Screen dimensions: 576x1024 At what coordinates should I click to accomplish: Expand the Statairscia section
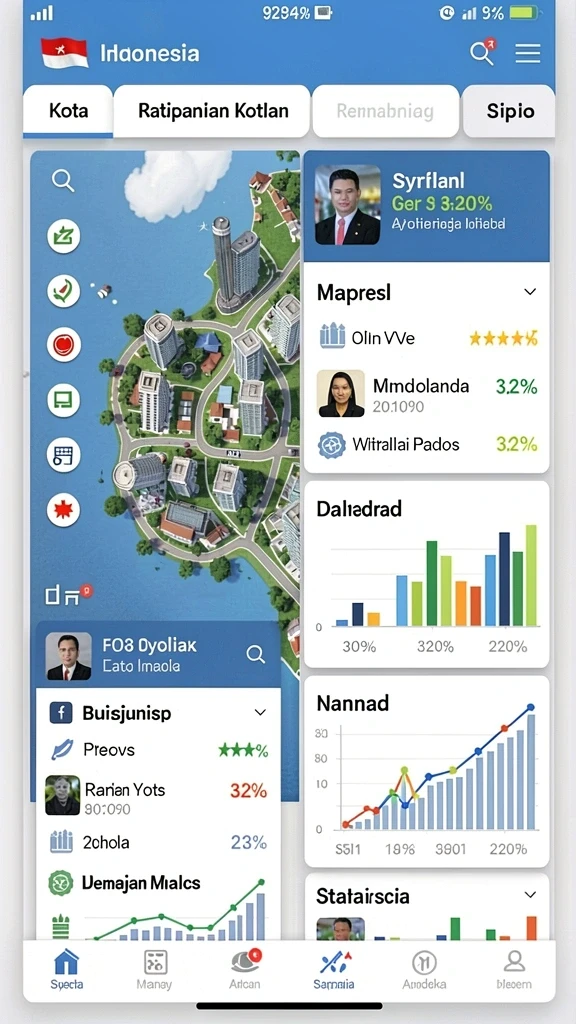point(530,895)
